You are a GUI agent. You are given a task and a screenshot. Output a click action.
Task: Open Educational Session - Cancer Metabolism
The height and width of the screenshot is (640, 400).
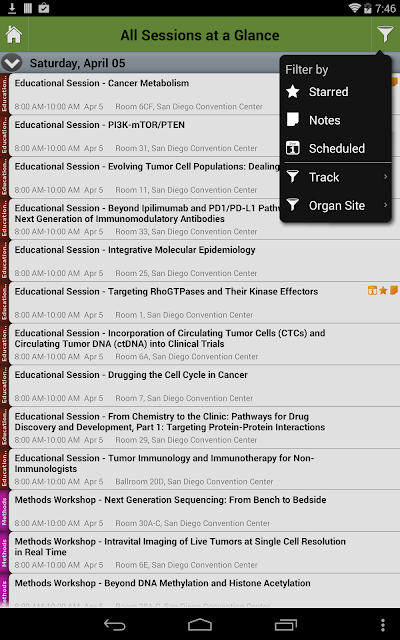[145, 94]
